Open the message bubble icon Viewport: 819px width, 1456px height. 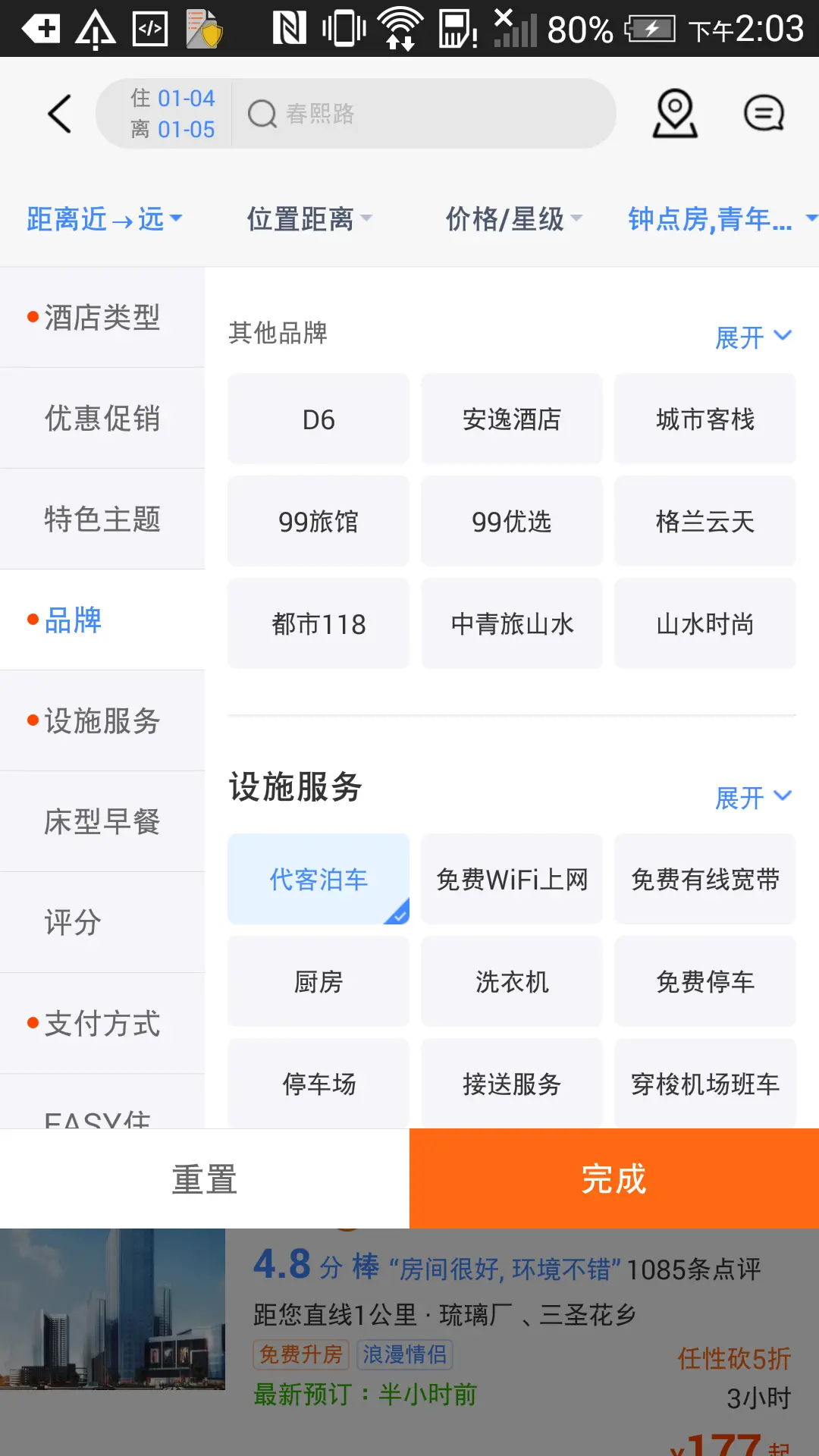tap(765, 113)
